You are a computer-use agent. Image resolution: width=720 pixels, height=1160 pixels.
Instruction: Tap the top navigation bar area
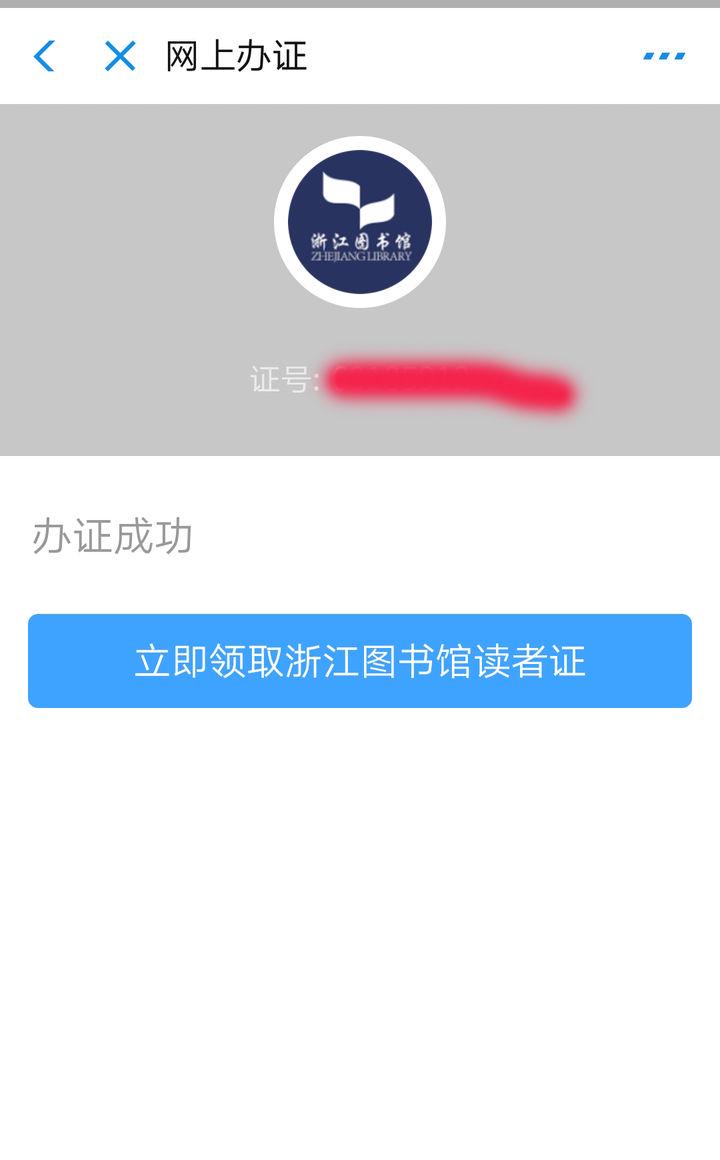[x=360, y=56]
